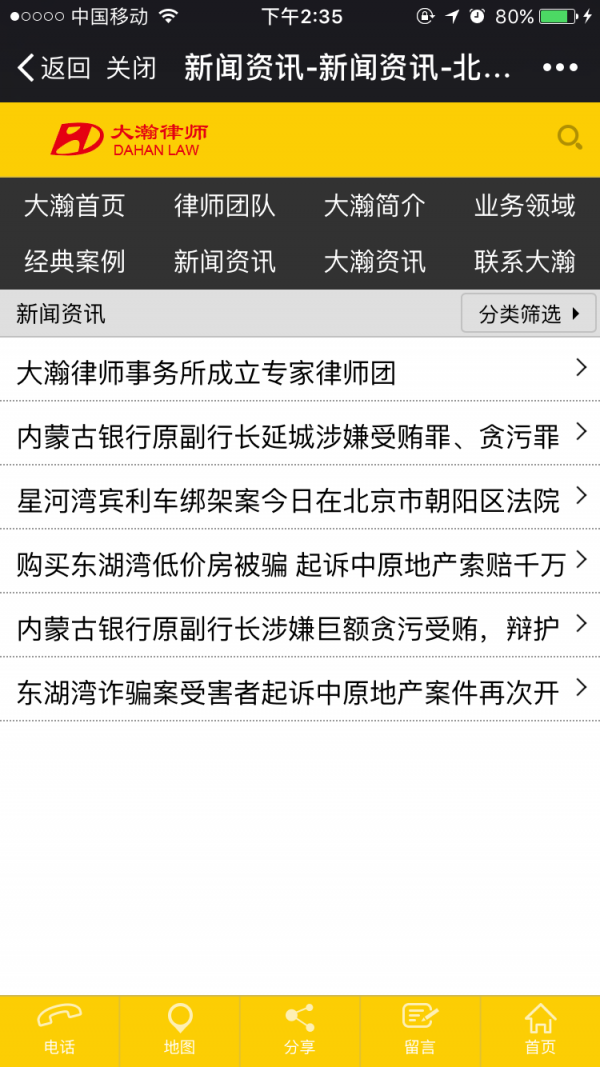The width and height of the screenshot is (600, 1067).
Task: Open 律师团队 section
Action: tap(225, 206)
